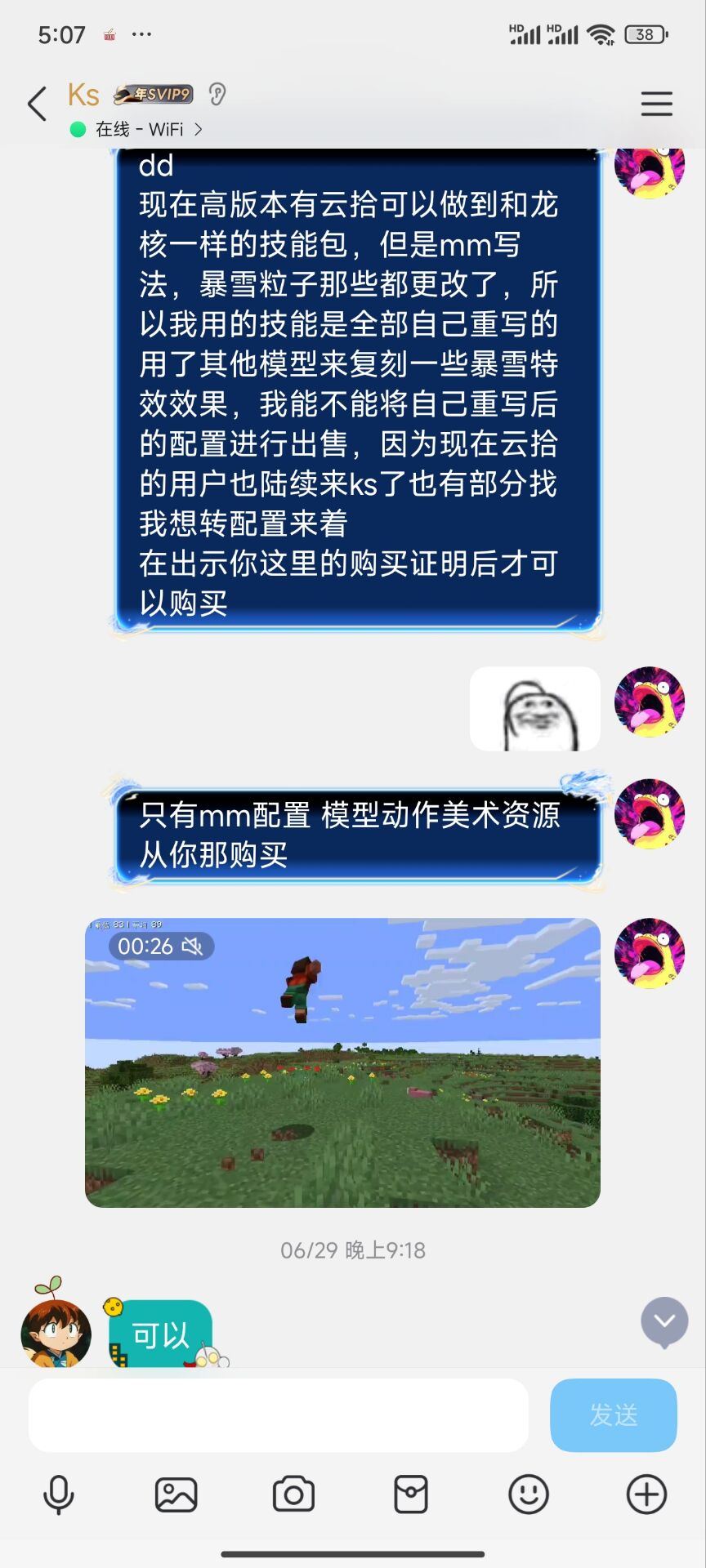Open the emoji picker
Image resolution: width=706 pixels, height=1568 pixels.
(529, 1495)
